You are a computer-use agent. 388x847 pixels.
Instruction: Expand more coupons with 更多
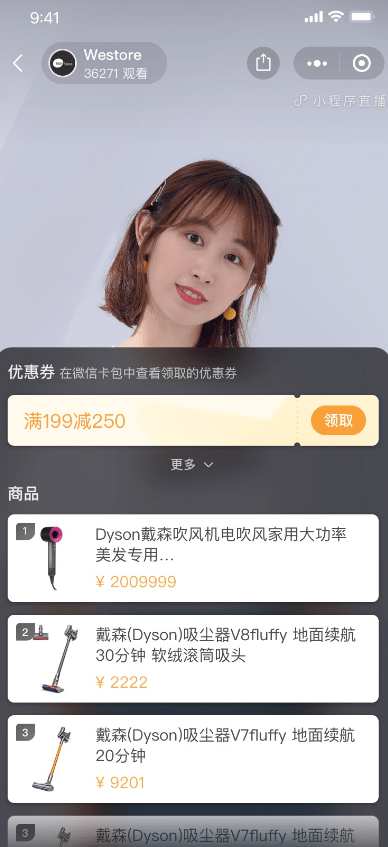coord(192,465)
